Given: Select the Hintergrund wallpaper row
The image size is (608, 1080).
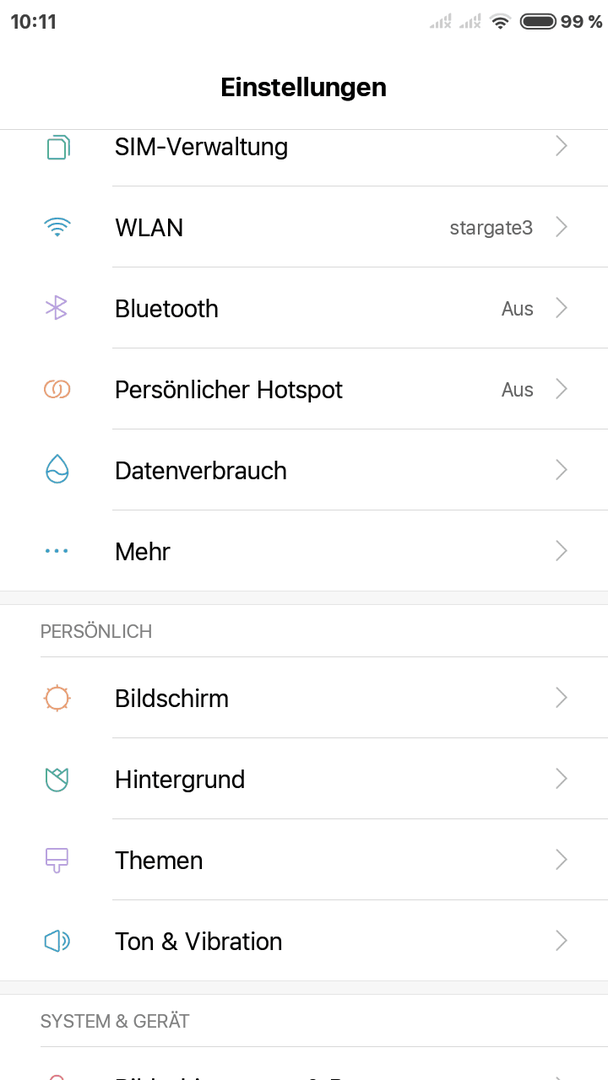Looking at the screenshot, I should 304,779.
